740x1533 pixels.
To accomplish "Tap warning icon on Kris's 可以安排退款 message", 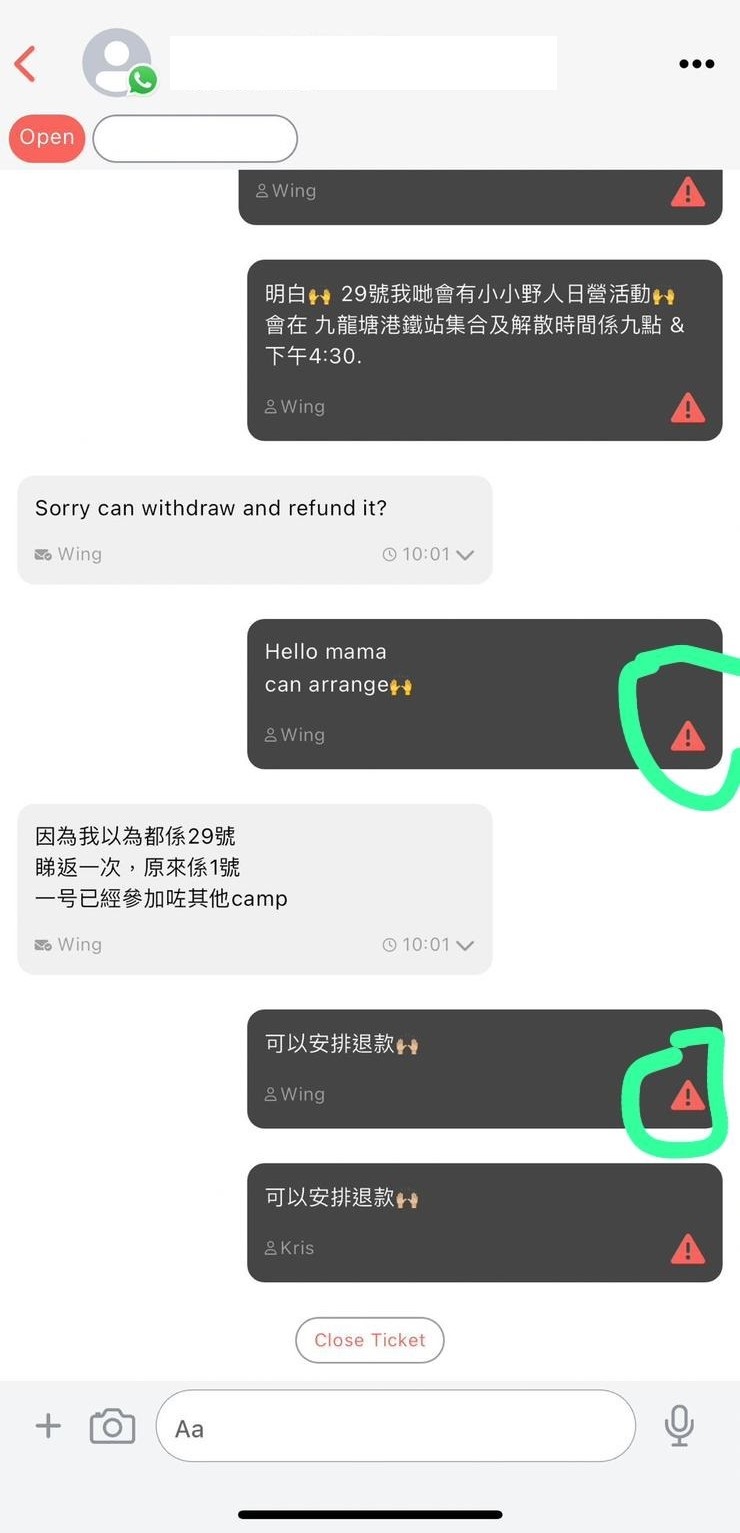I will (x=687, y=1249).
